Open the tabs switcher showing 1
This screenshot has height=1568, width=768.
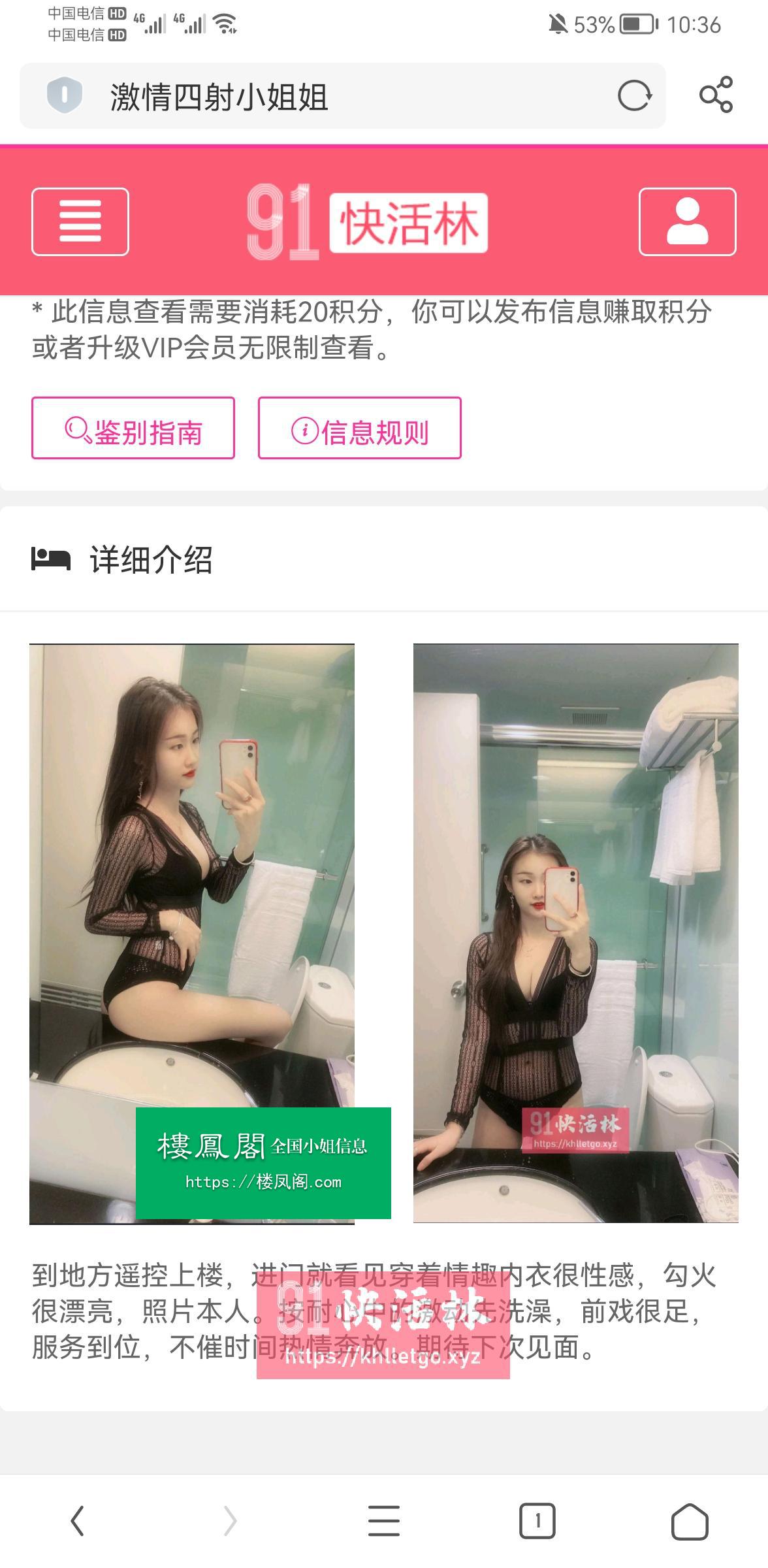pyautogui.click(x=537, y=1521)
